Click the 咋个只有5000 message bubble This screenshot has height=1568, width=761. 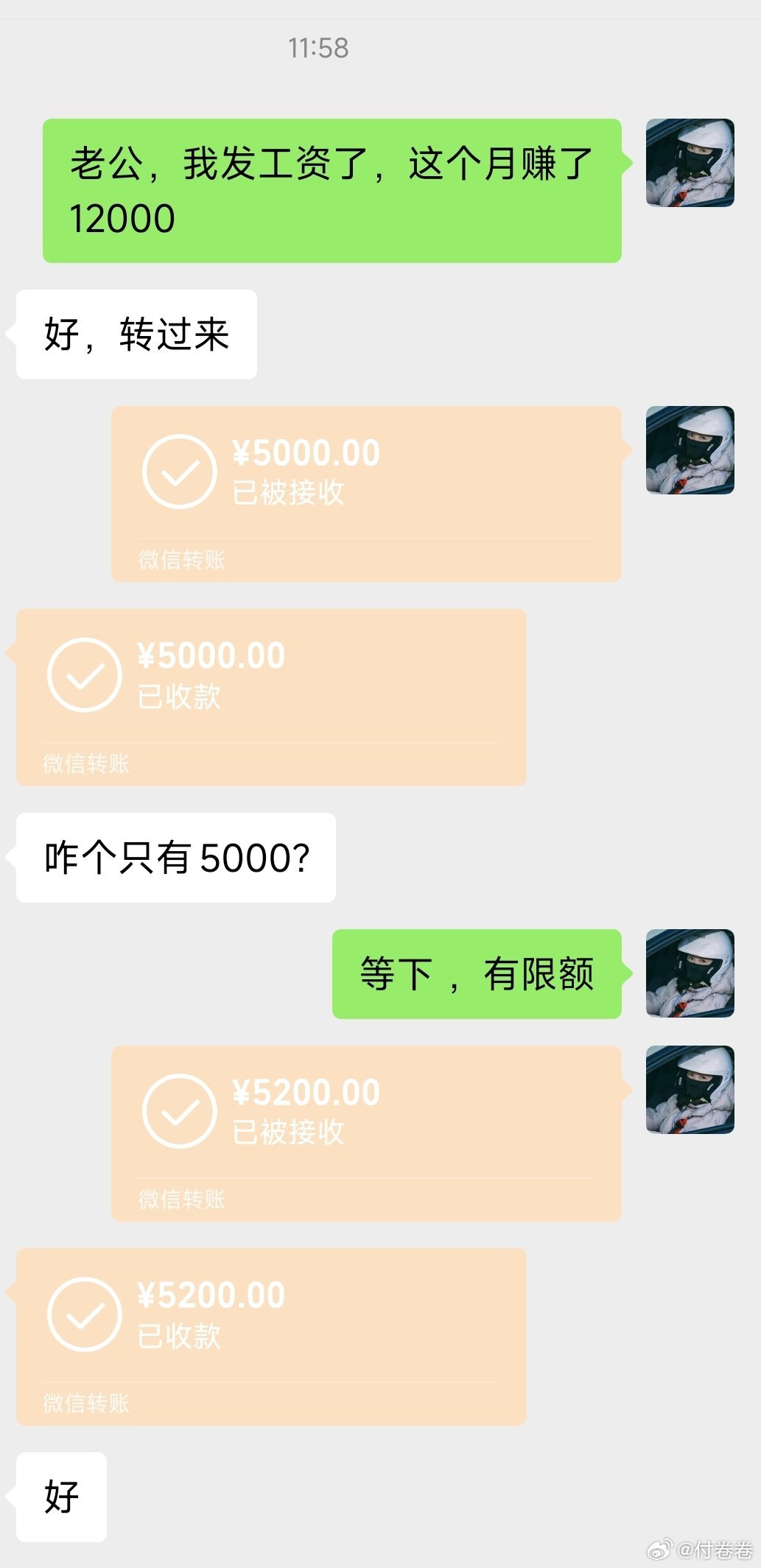(x=175, y=857)
